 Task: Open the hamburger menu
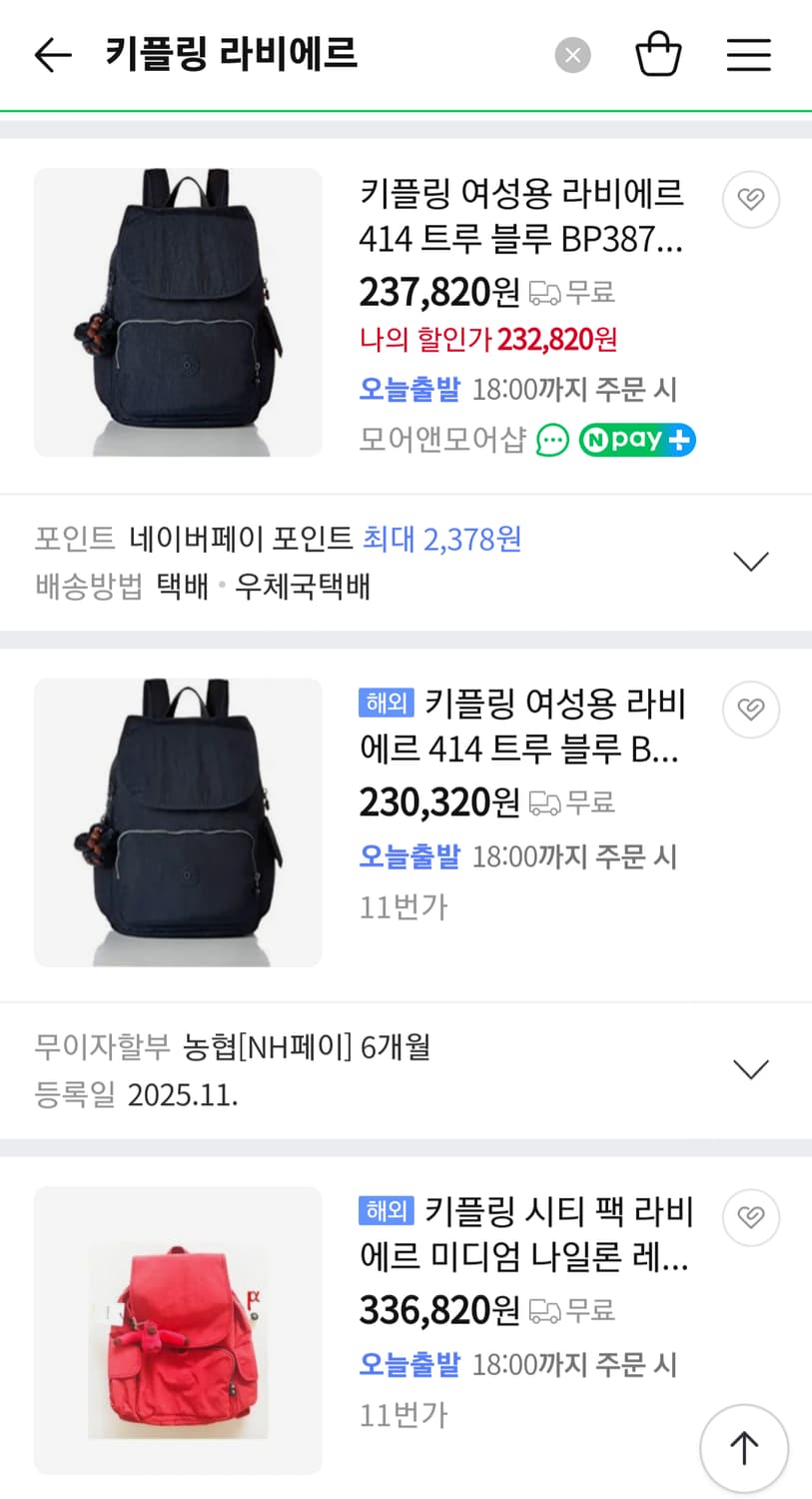[x=749, y=54]
